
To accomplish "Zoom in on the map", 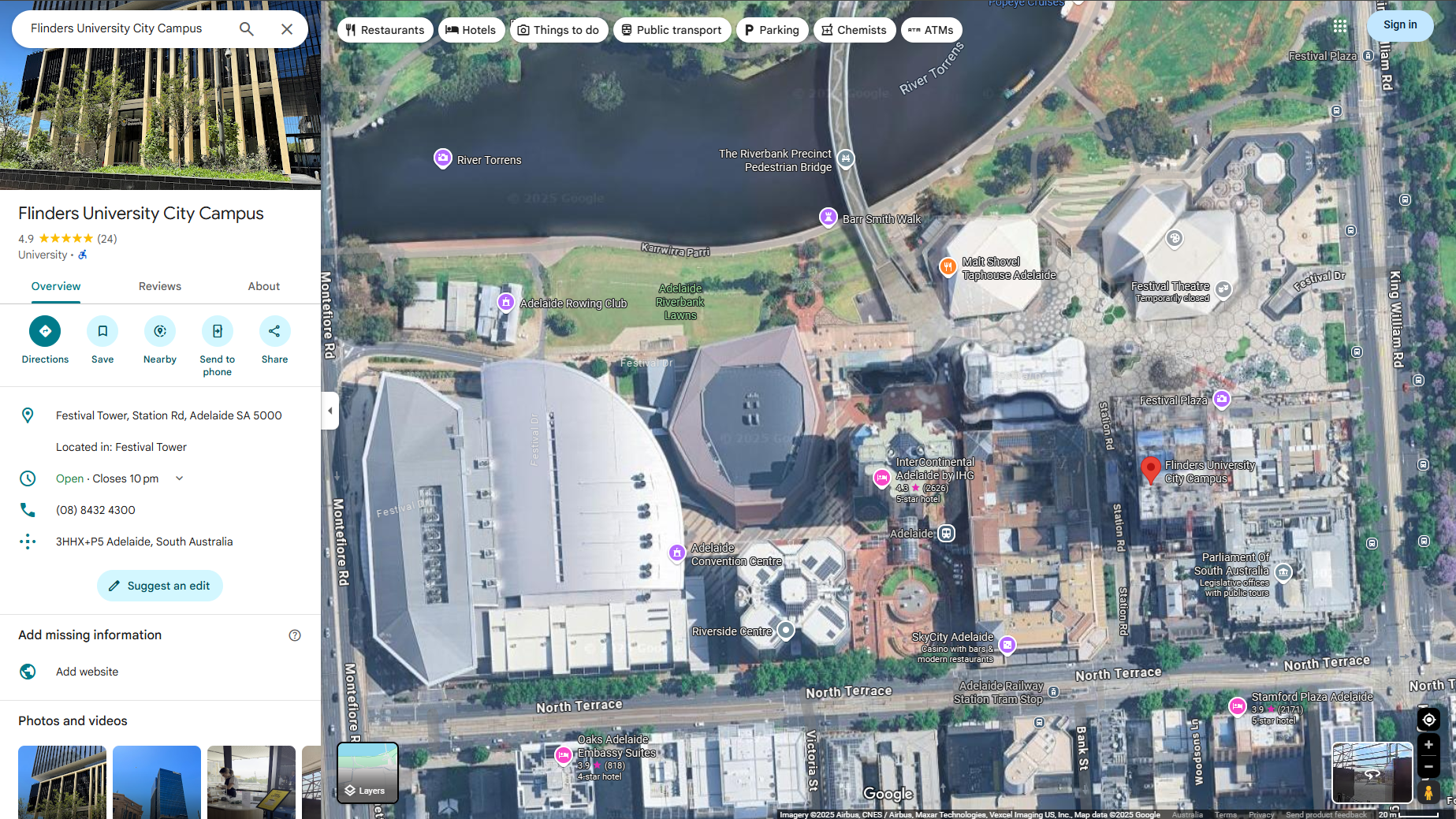I will (1428, 745).
